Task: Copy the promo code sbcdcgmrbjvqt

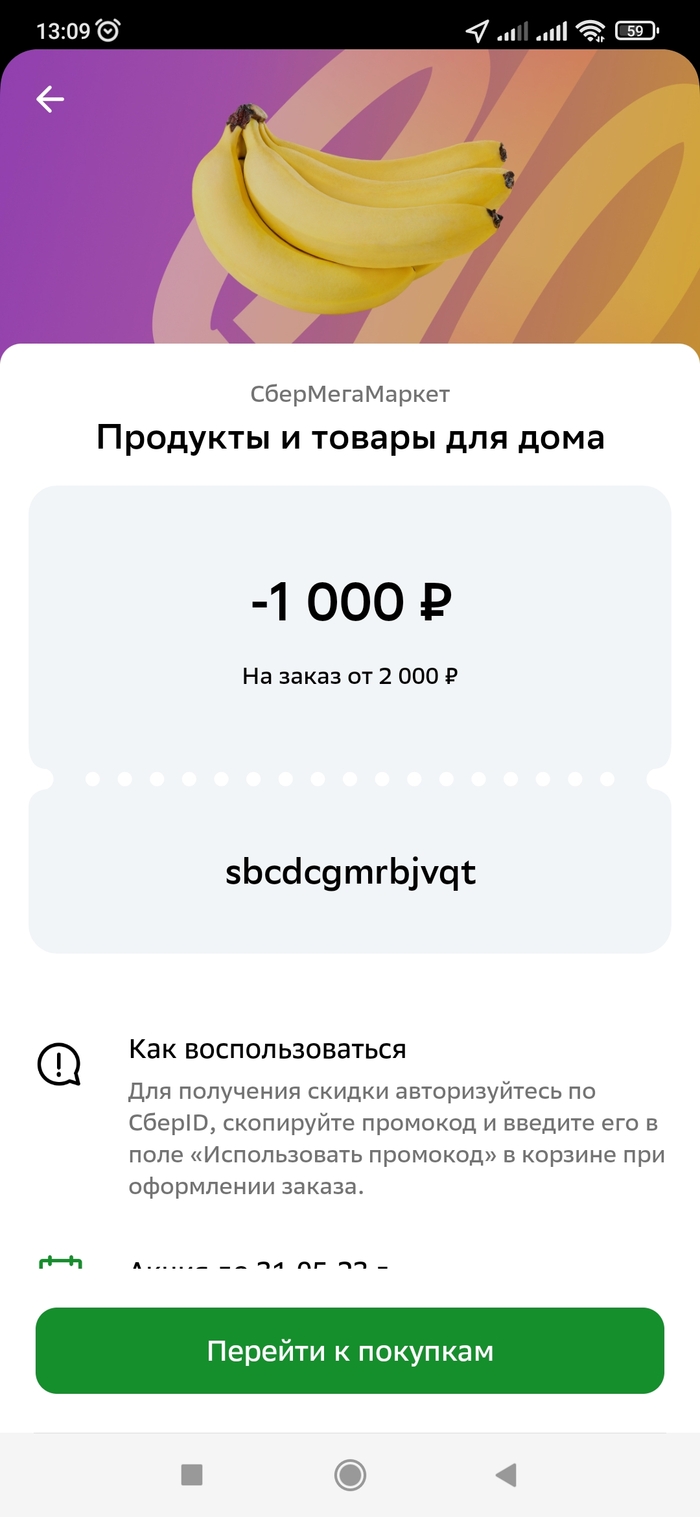Action: pyautogui.click(x=350, y=872)
